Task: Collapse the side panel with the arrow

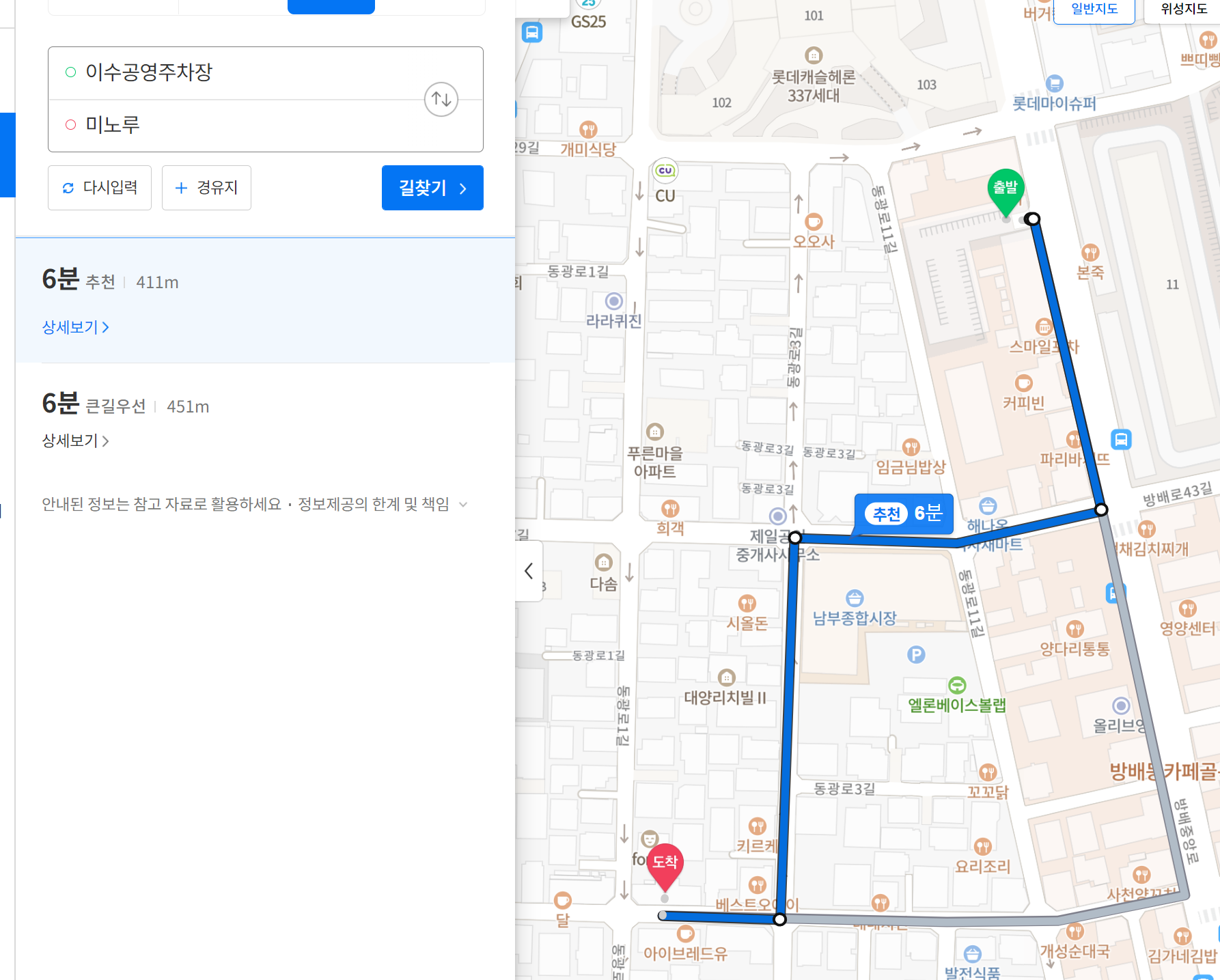Action: click(529, 571)
